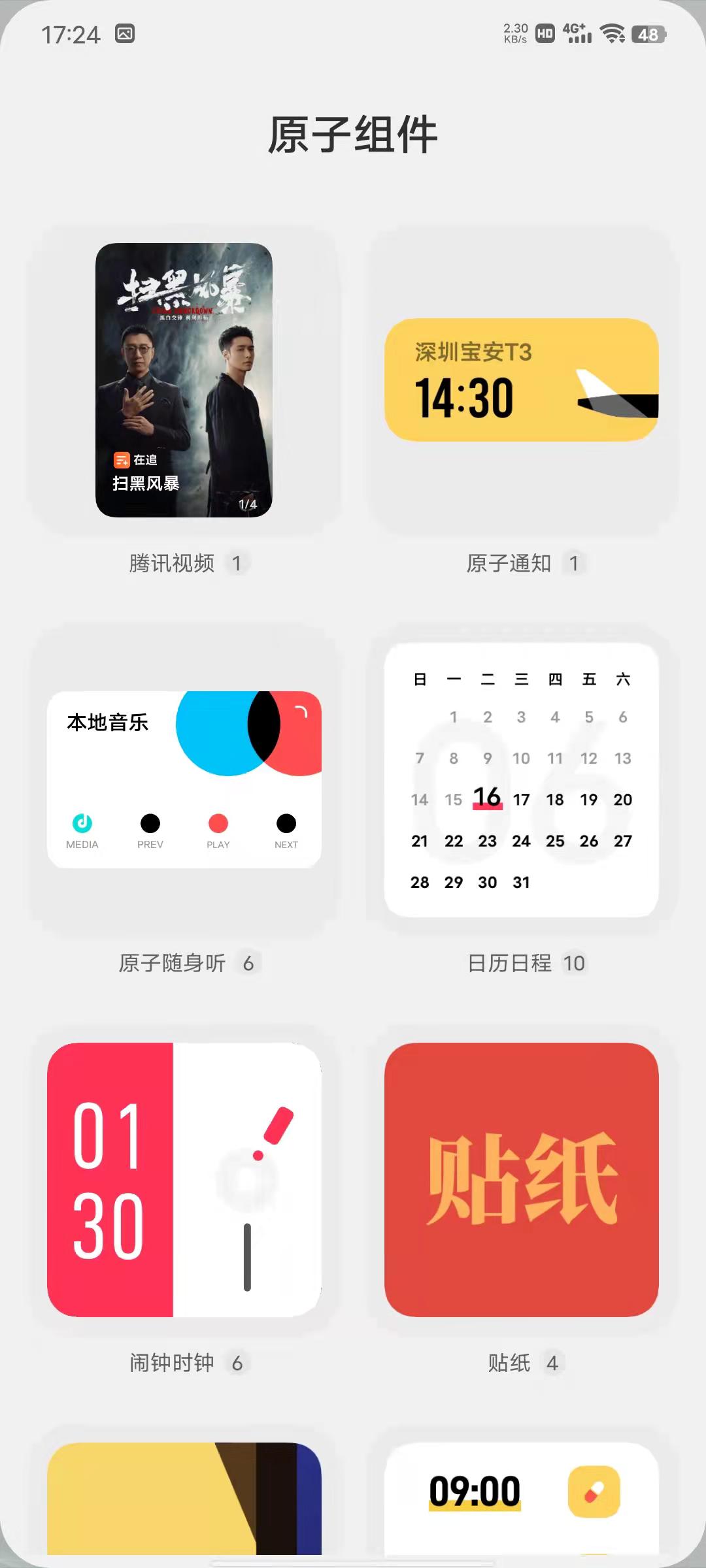706x1568 pixels.
Task: Tap the NEXT icon in the music widget
Action: (x=286, y=824)
